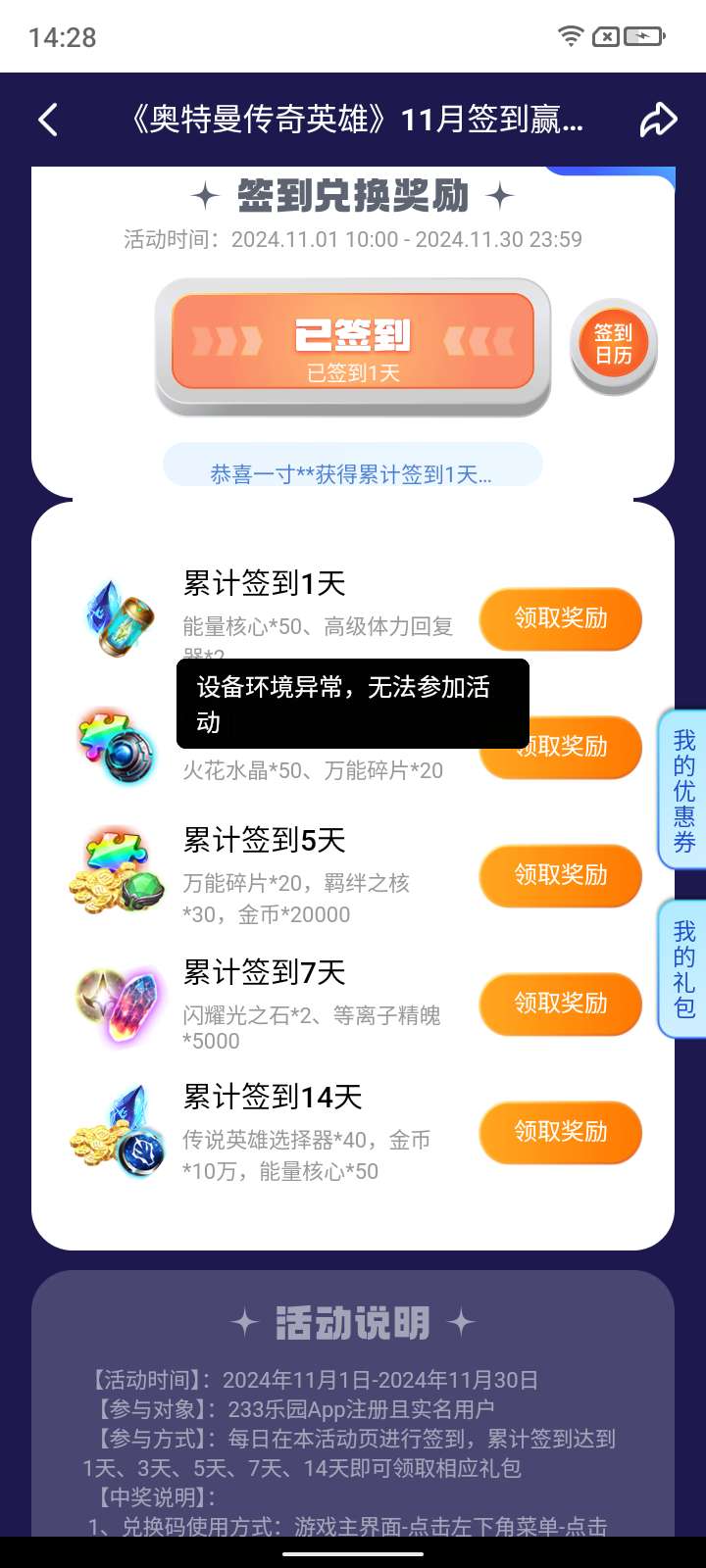This screenshot has height=1568, width=706.
Task: Go back using the top-left arrow
Action: 48,121
